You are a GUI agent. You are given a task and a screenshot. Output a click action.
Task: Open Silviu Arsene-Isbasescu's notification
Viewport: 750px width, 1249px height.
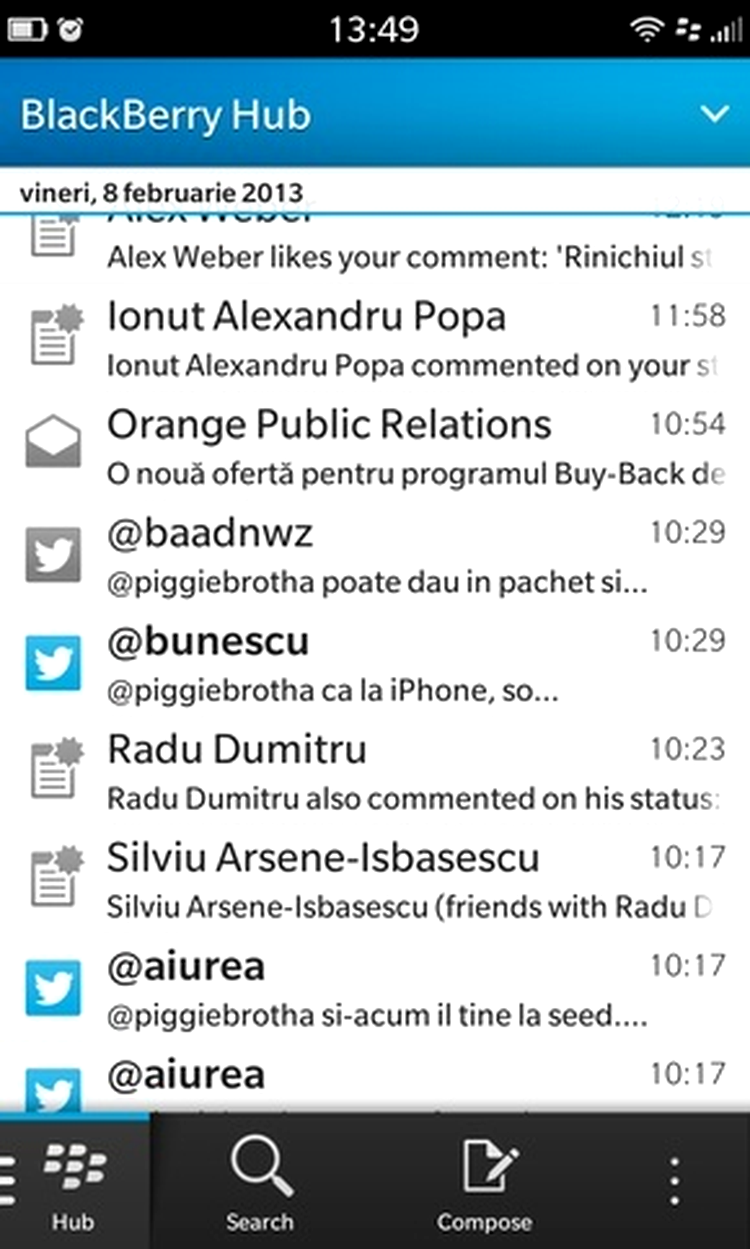pyautogui.click(x=375, y=881)
